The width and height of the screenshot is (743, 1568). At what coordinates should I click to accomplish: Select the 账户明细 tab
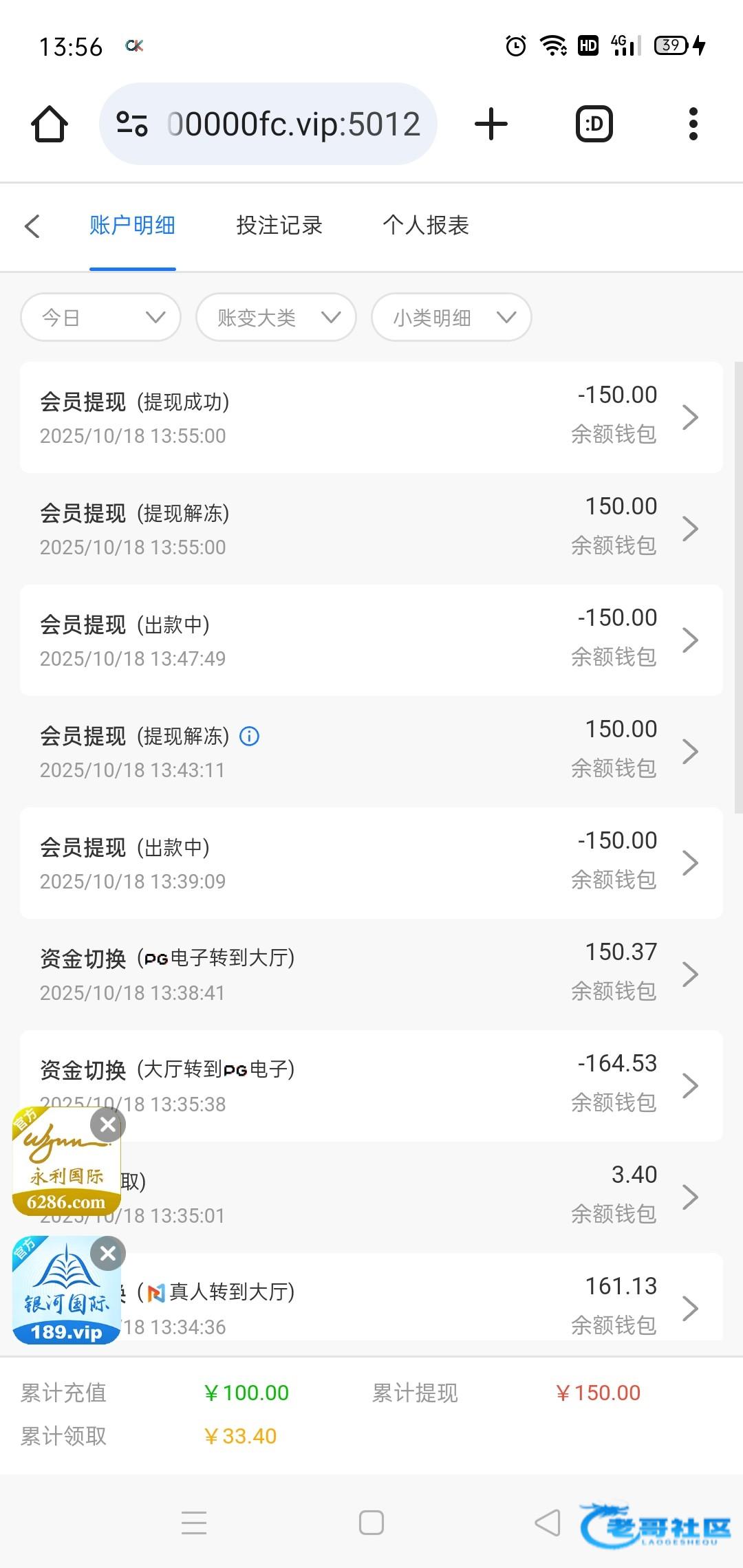click(132, 226)
